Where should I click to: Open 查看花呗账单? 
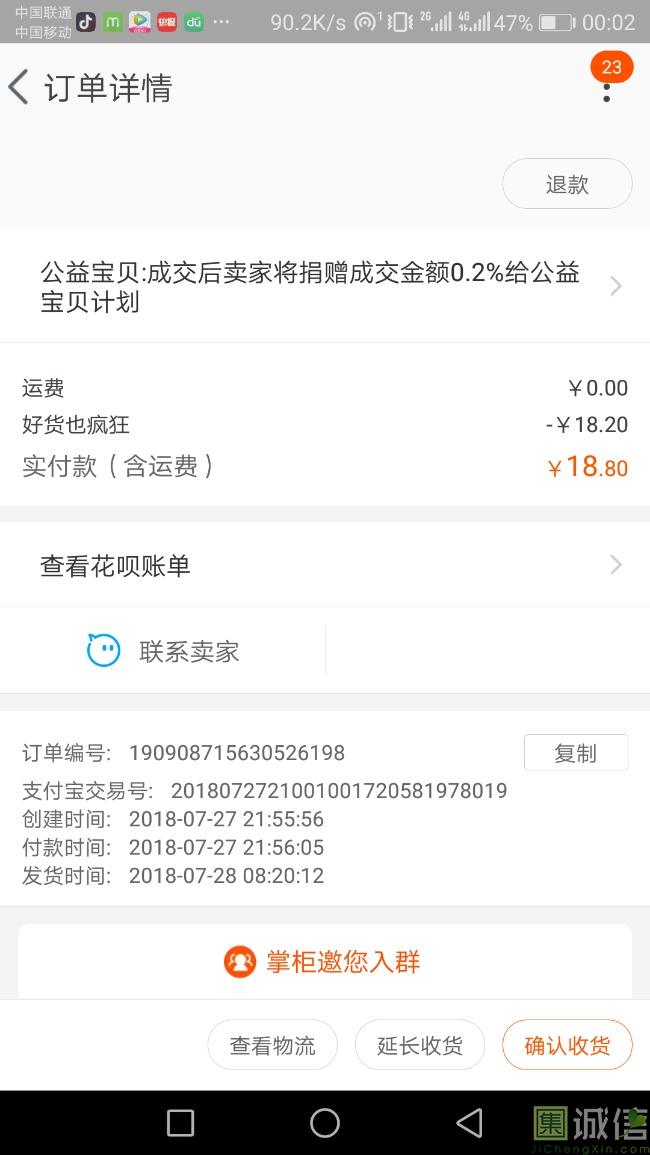(325, 566)
